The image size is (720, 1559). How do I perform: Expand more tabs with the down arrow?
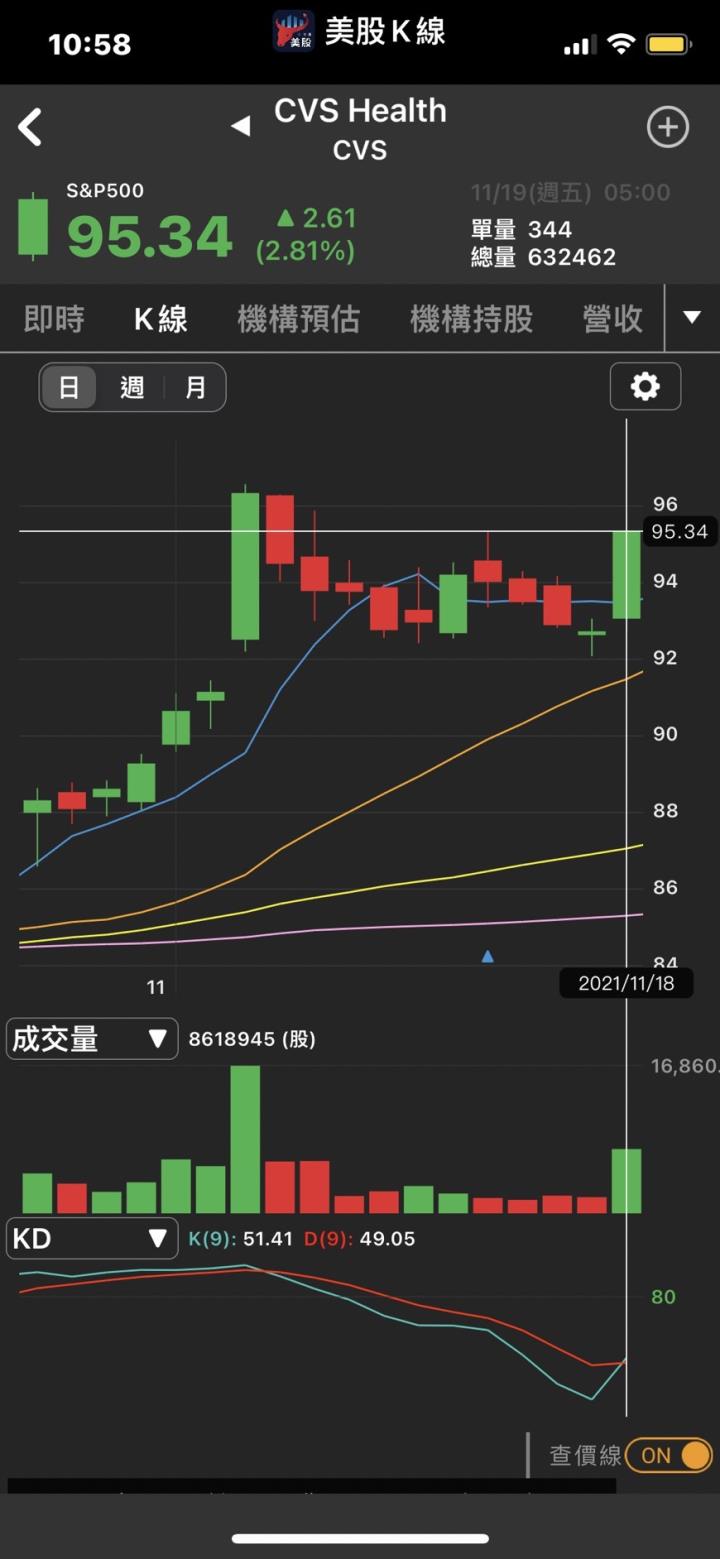(692, 318)
